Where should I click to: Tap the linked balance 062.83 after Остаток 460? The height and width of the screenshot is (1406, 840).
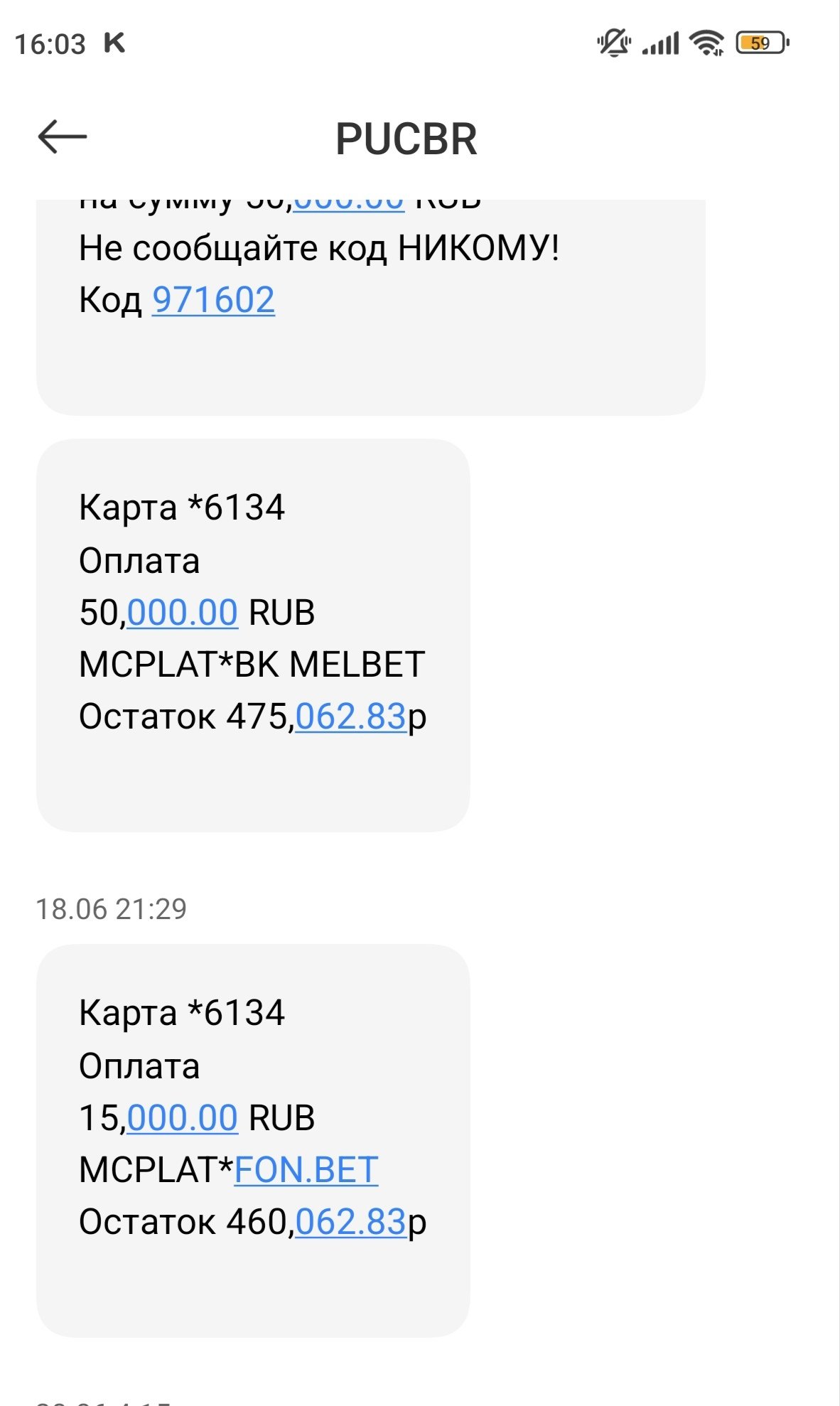click(350, 1222)
